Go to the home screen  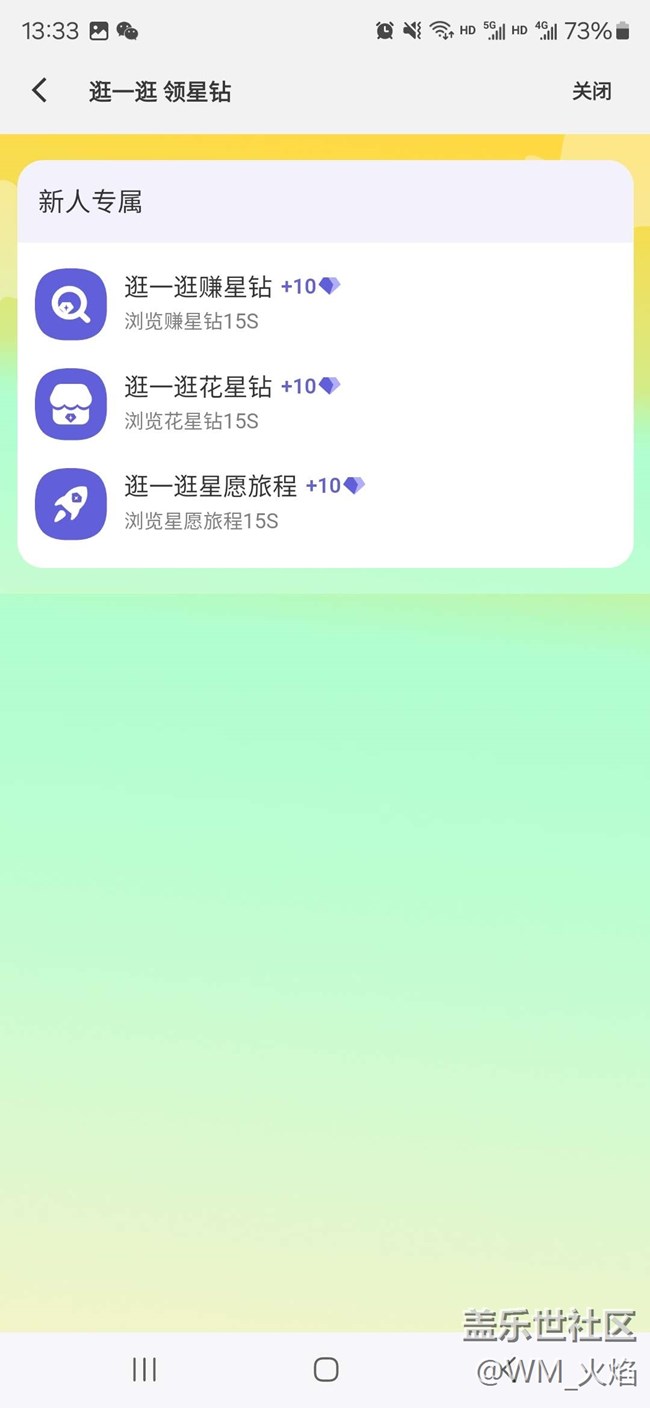click(325, 1369)
